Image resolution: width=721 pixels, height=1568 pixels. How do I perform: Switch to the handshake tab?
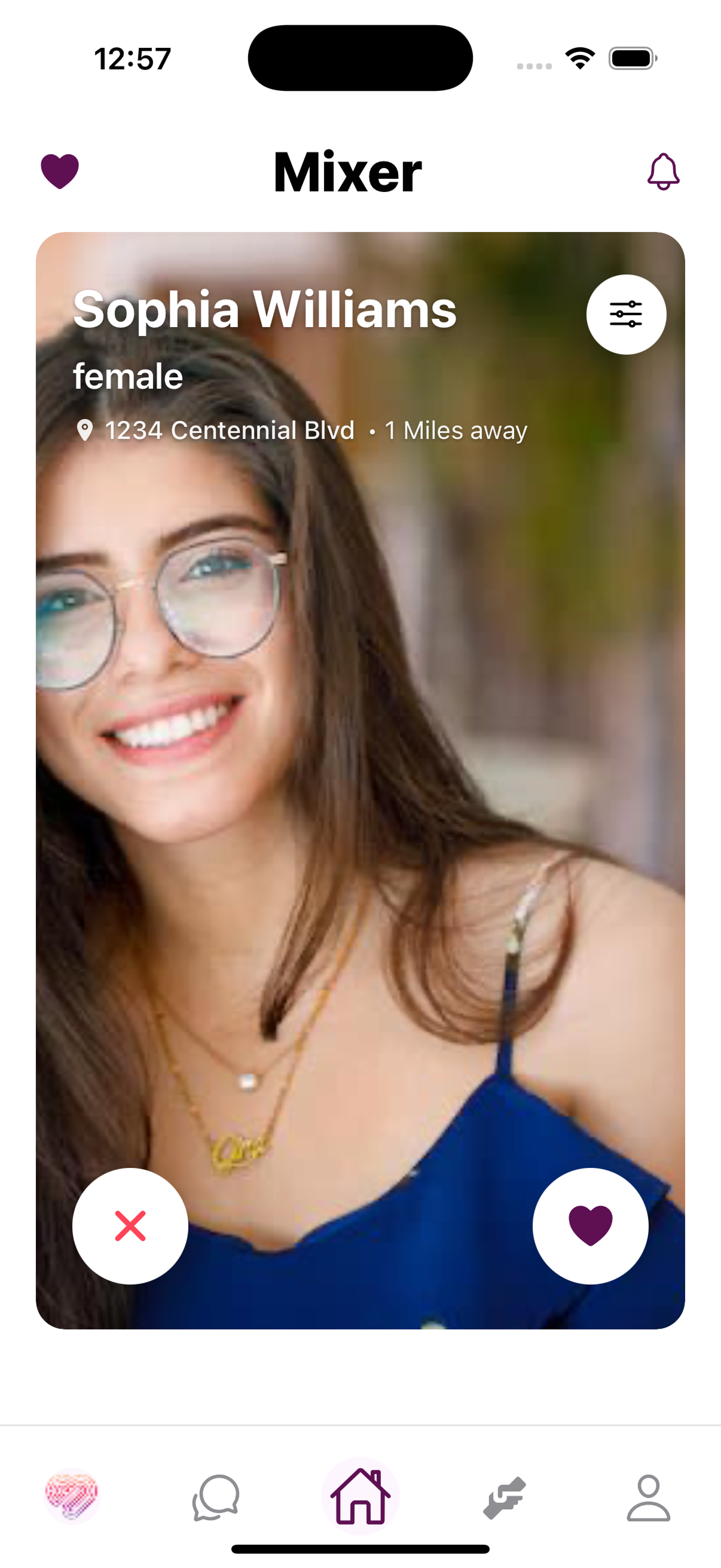coord(505,1496)
